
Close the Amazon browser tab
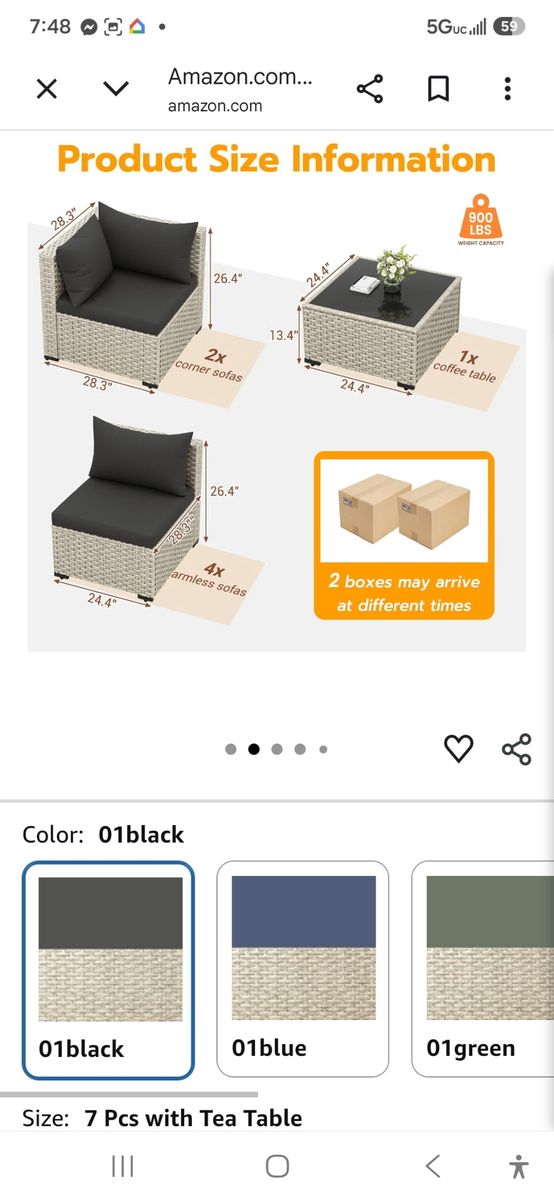click(46, 89)
